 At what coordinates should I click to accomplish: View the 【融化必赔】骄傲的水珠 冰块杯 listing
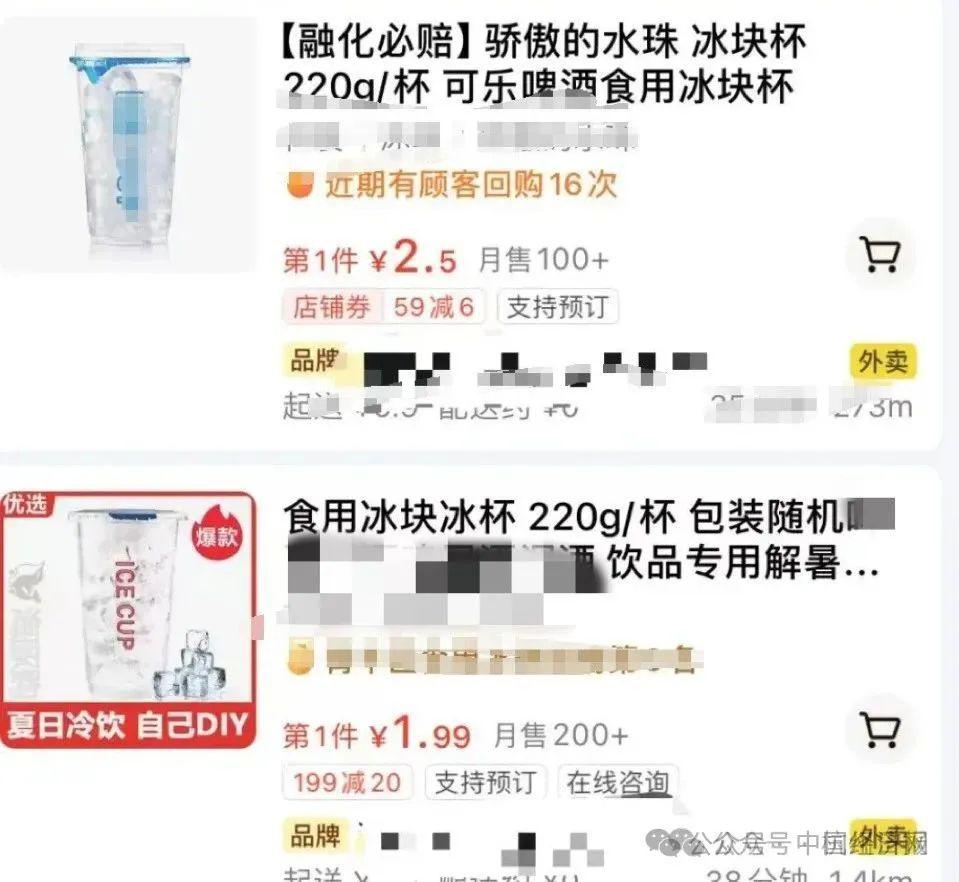[x=544, y=64]
